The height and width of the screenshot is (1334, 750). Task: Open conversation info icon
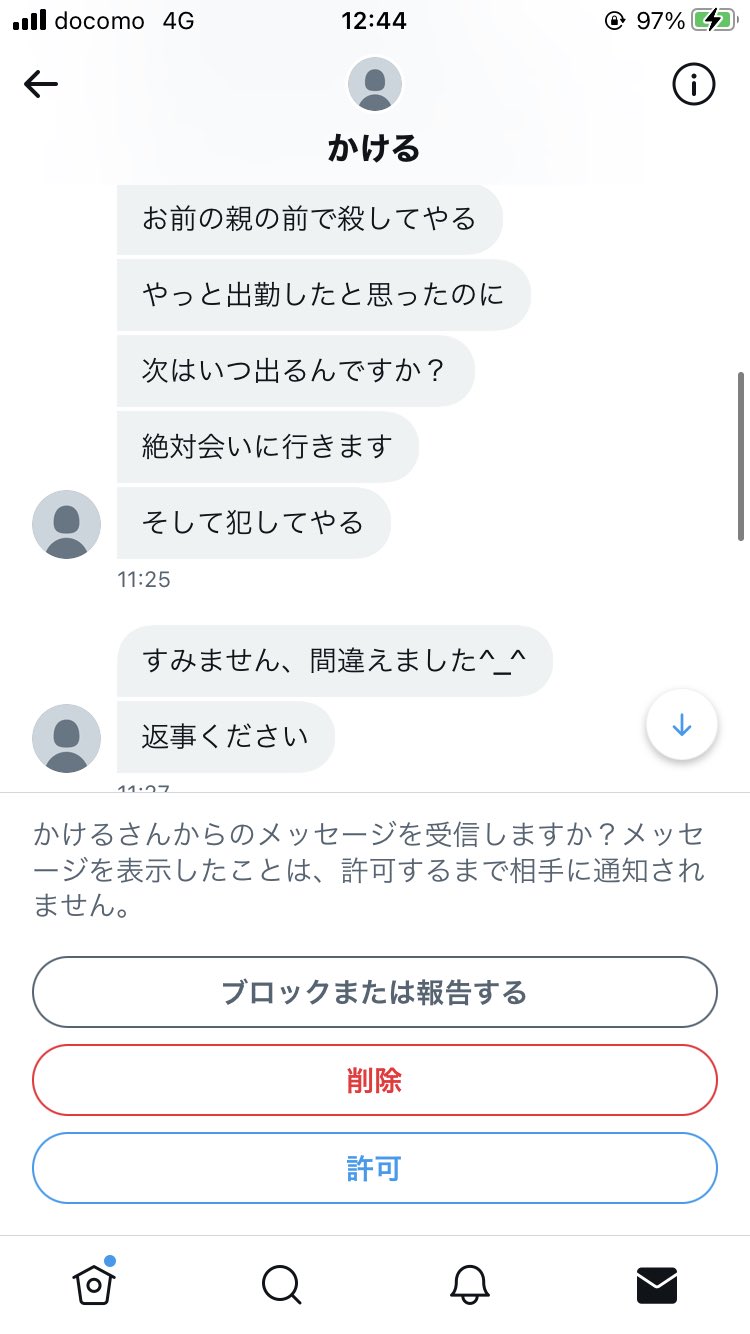[x=694, y=85]
